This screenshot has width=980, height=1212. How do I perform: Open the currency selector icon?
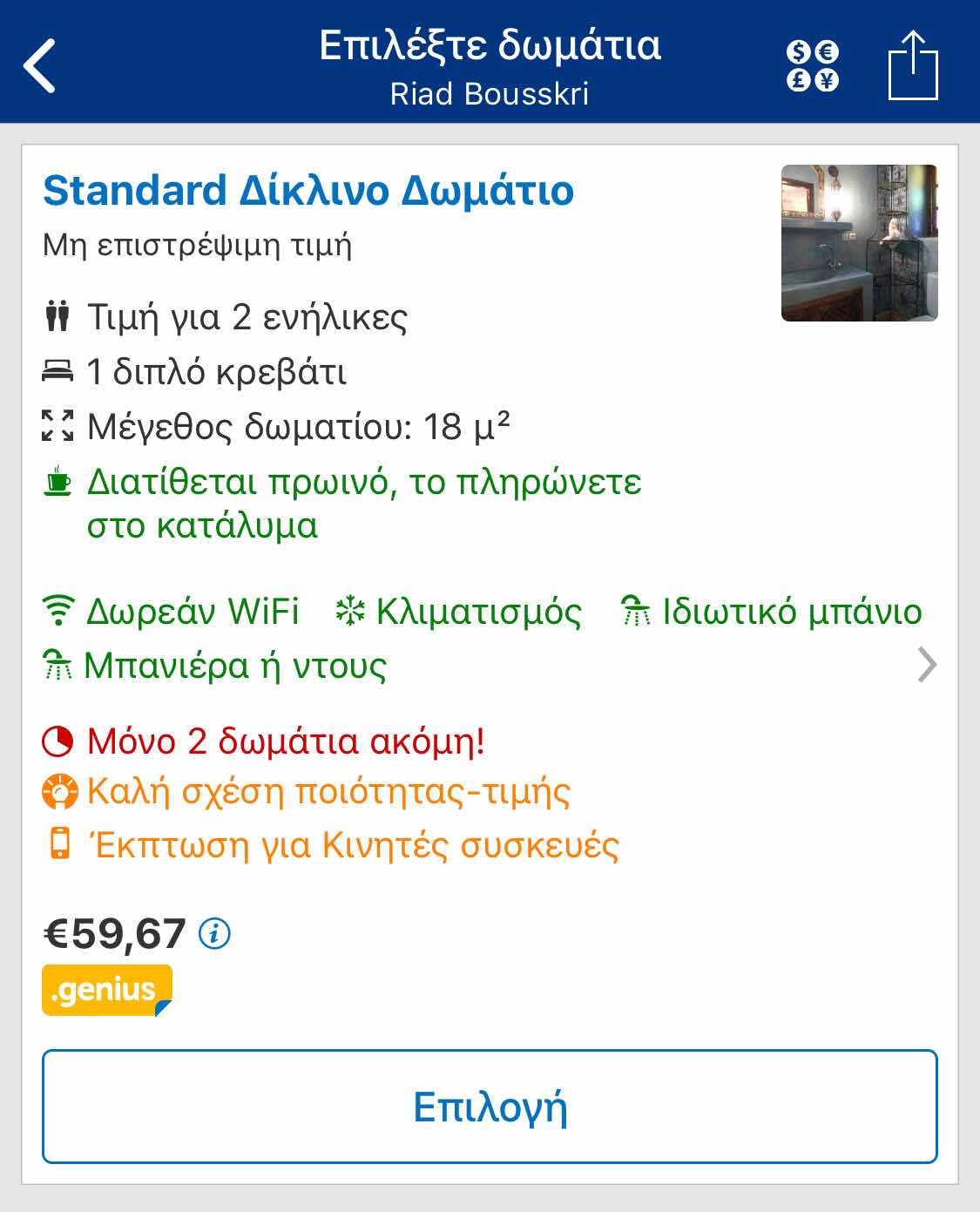coord(812,66)
